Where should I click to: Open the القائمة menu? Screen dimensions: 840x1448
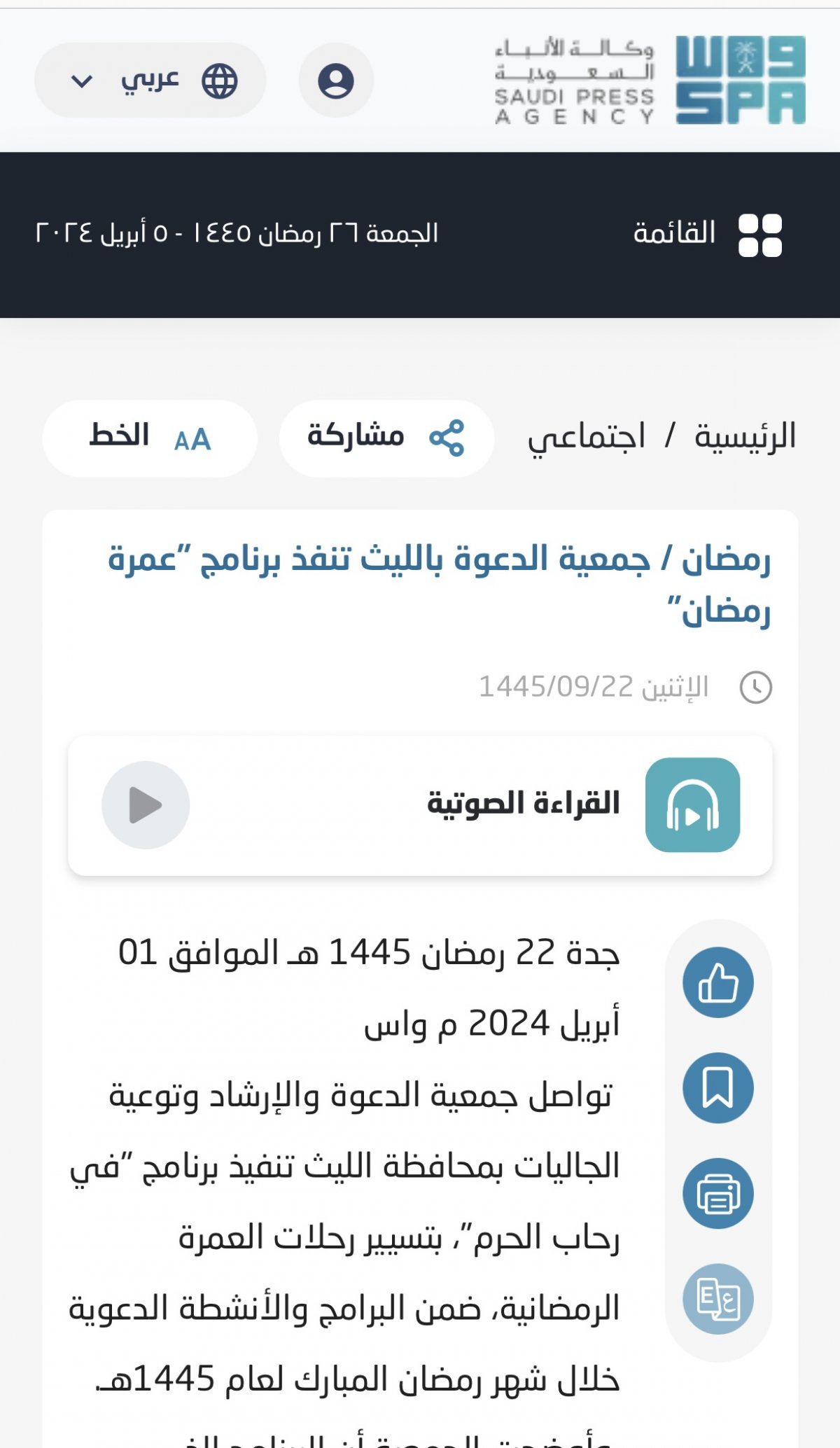[707, 234]
